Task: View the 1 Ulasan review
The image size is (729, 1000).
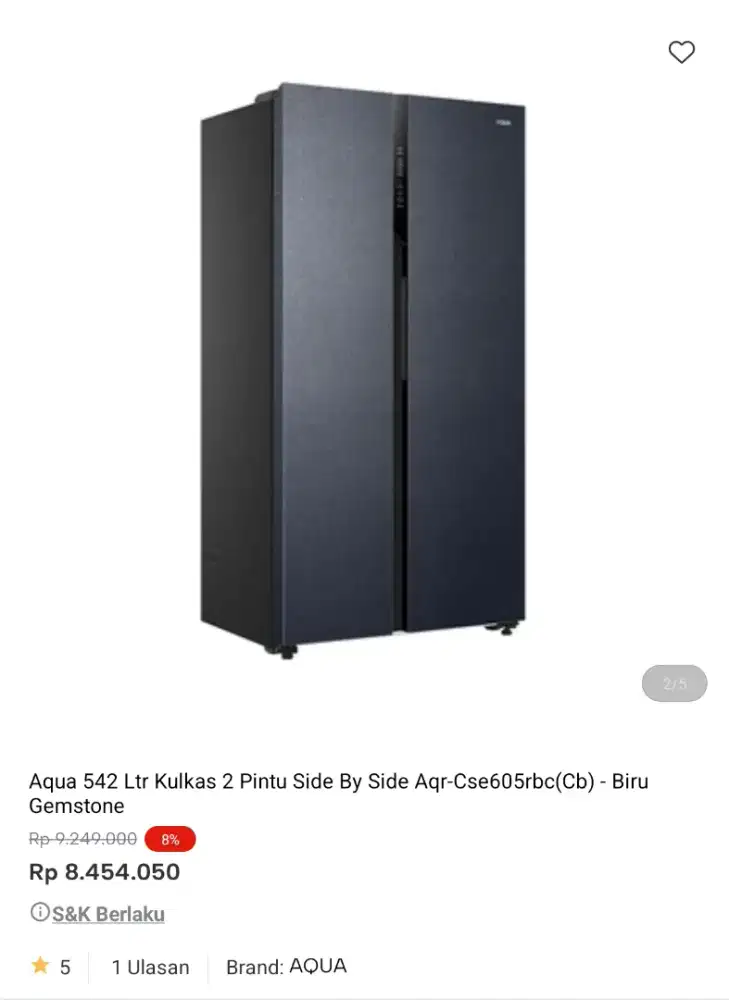Action: [x=150, y=967]
